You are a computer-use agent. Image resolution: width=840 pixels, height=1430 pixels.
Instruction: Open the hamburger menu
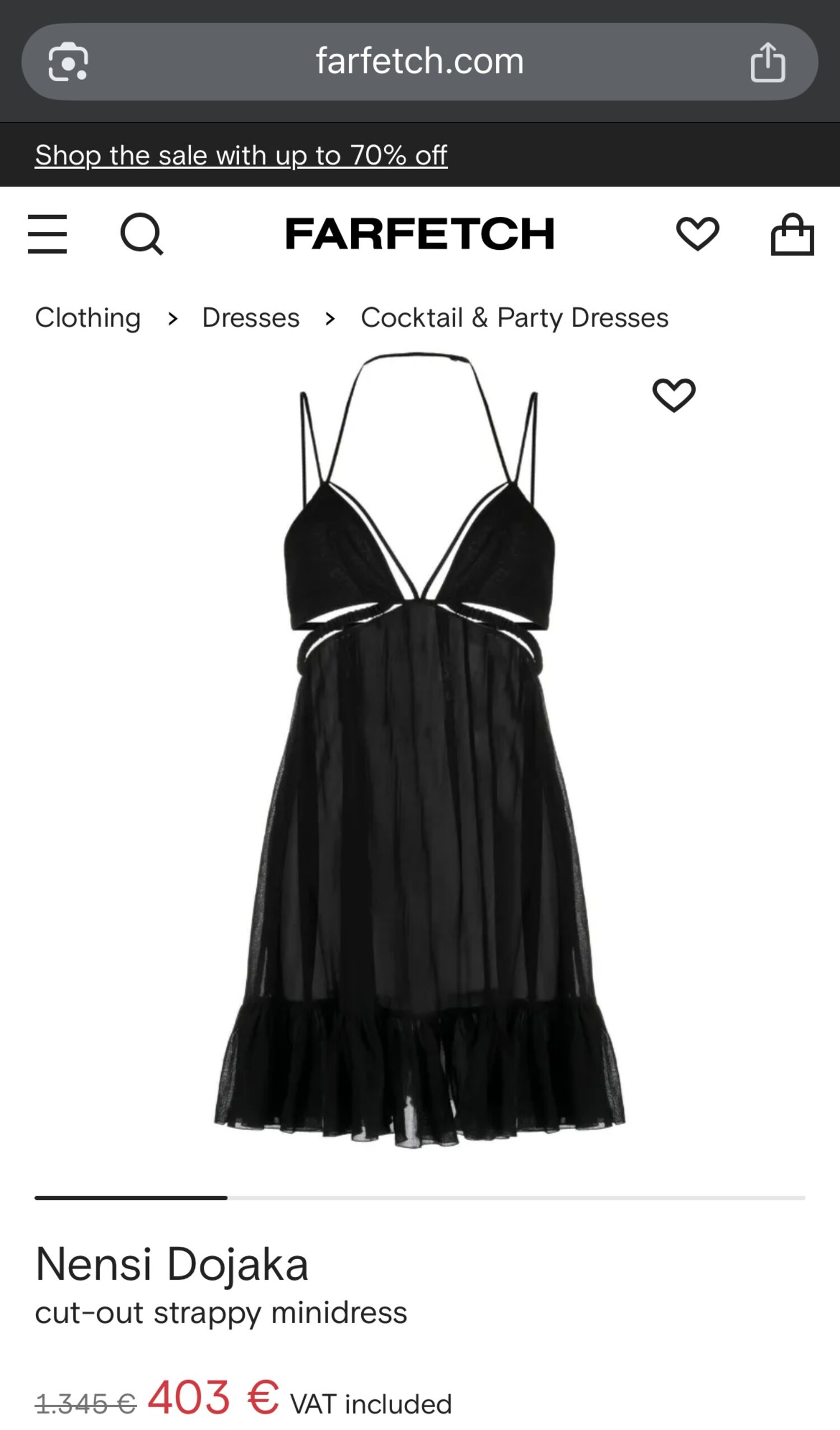point(48,234)
